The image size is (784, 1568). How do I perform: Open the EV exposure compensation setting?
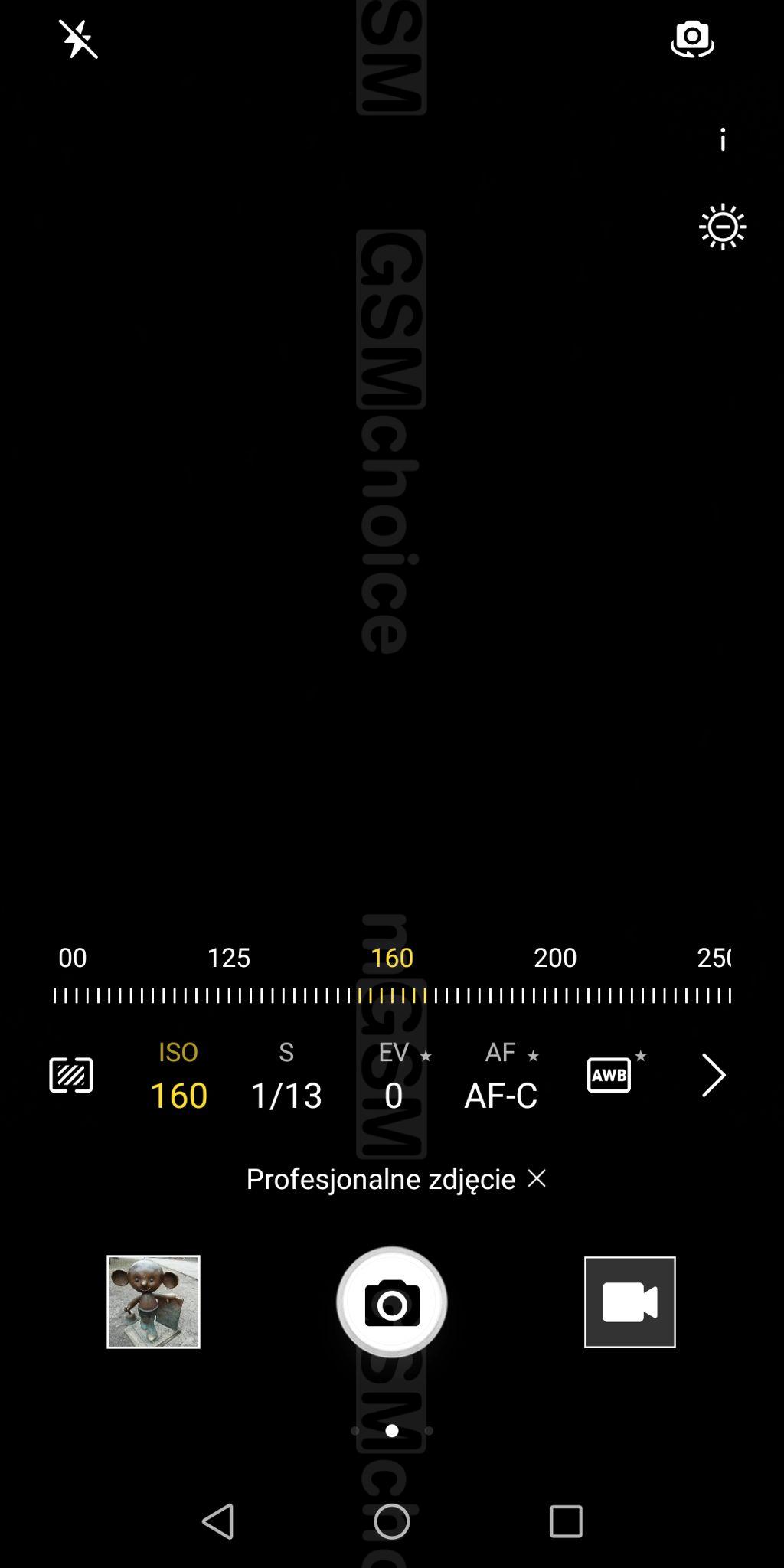click(x=394, y=1076)
